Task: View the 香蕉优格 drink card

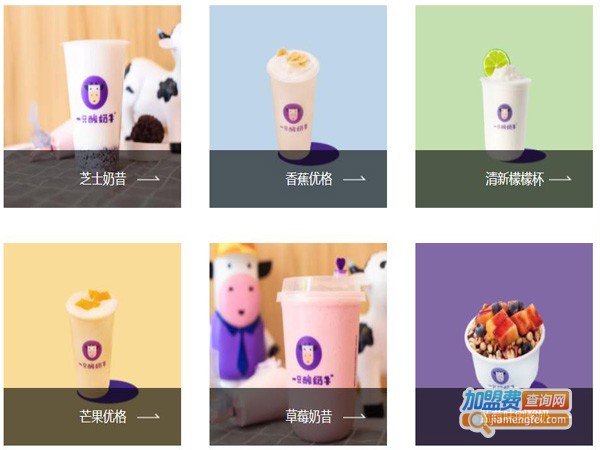Action: tap(298, 106)
